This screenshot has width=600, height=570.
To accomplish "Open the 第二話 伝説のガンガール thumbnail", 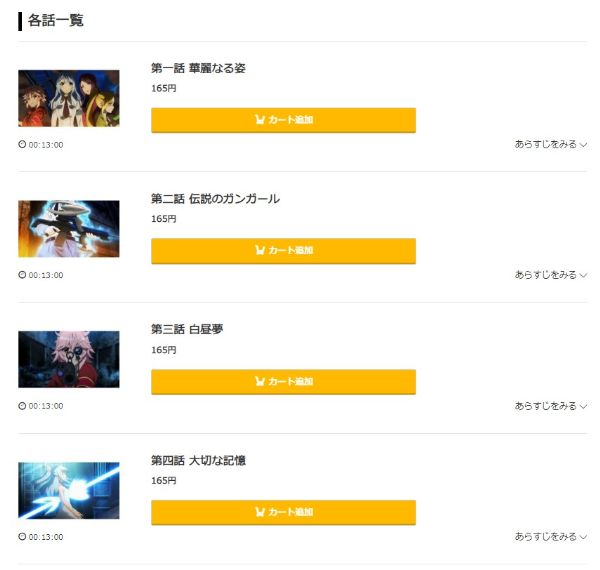I will point(68,229).
